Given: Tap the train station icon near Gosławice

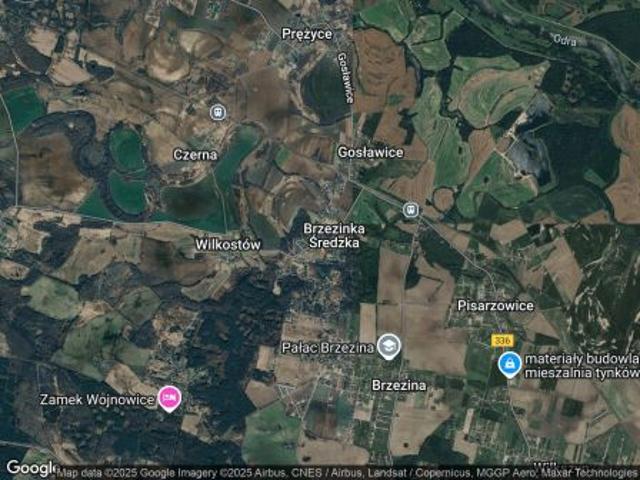Looking at the screenshot, I should pyautogui.click(x=410, y=209).
